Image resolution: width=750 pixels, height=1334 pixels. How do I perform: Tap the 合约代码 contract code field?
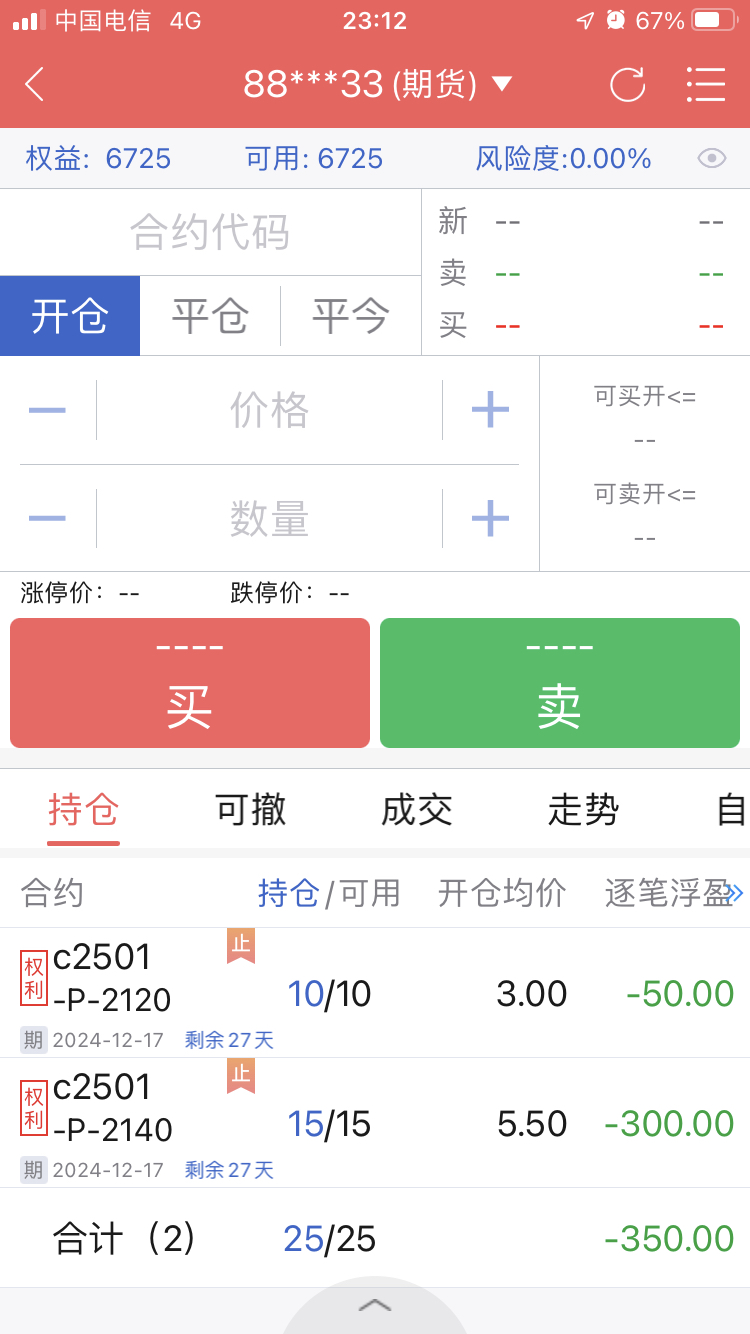[210, 232]
